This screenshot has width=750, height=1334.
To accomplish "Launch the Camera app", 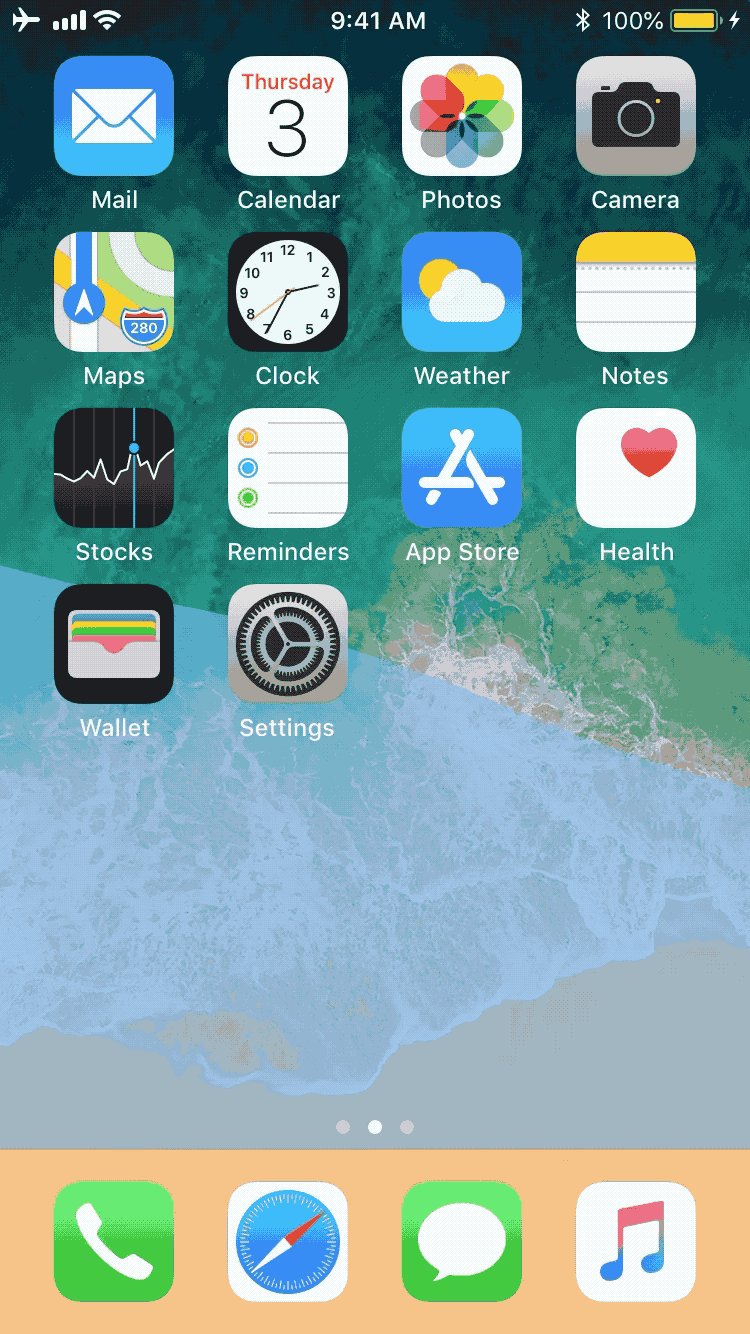I will (636, 116).
